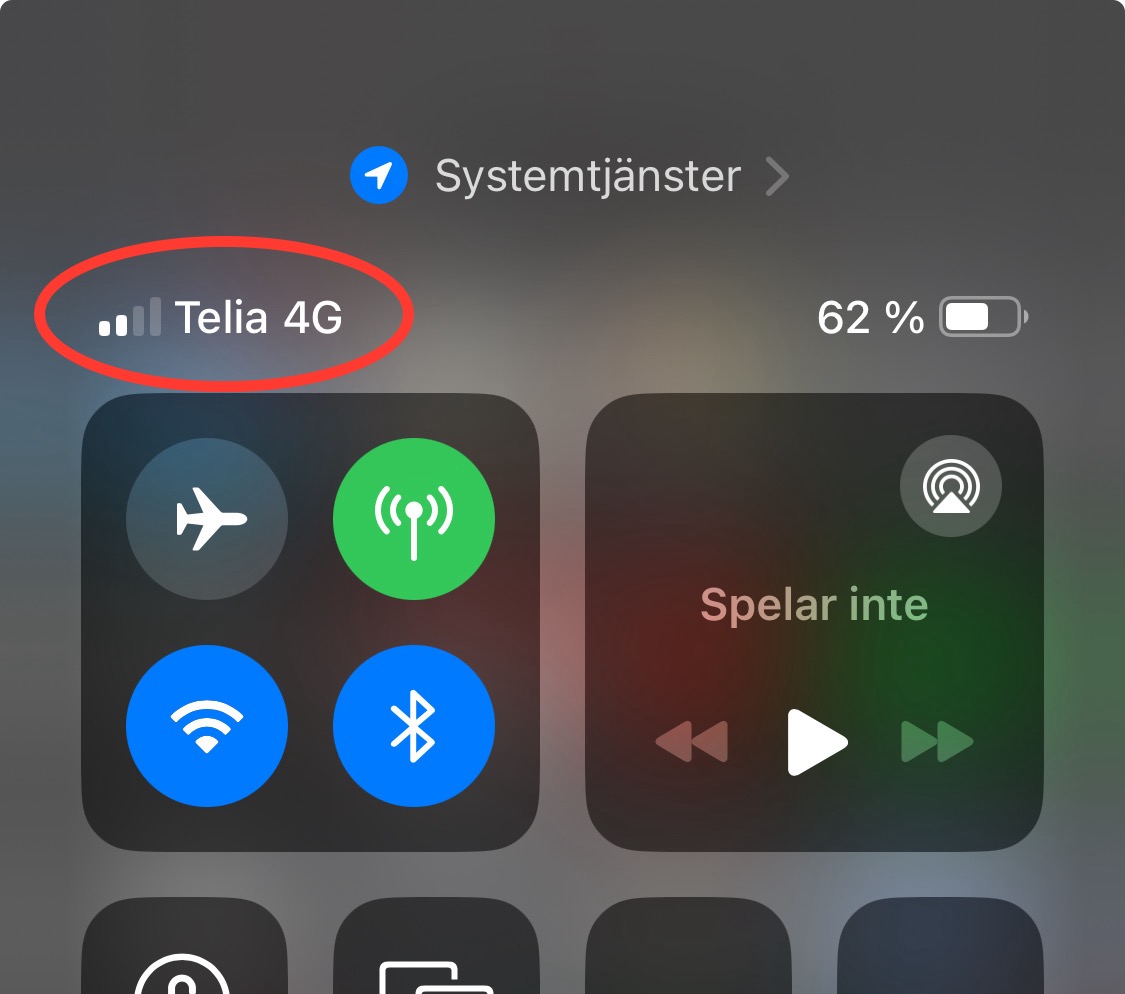
Task: Open AirPlay audio output options
Action: [950, 486]
